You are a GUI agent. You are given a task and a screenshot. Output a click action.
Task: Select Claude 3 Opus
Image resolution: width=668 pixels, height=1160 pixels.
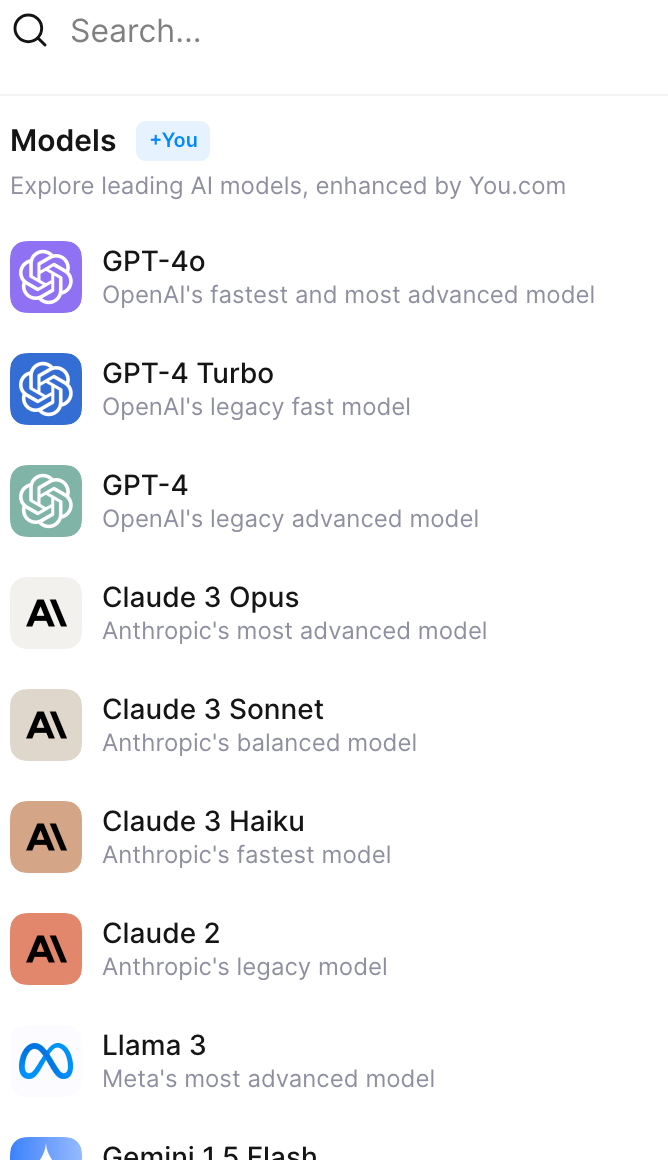(x=334, y=613)
